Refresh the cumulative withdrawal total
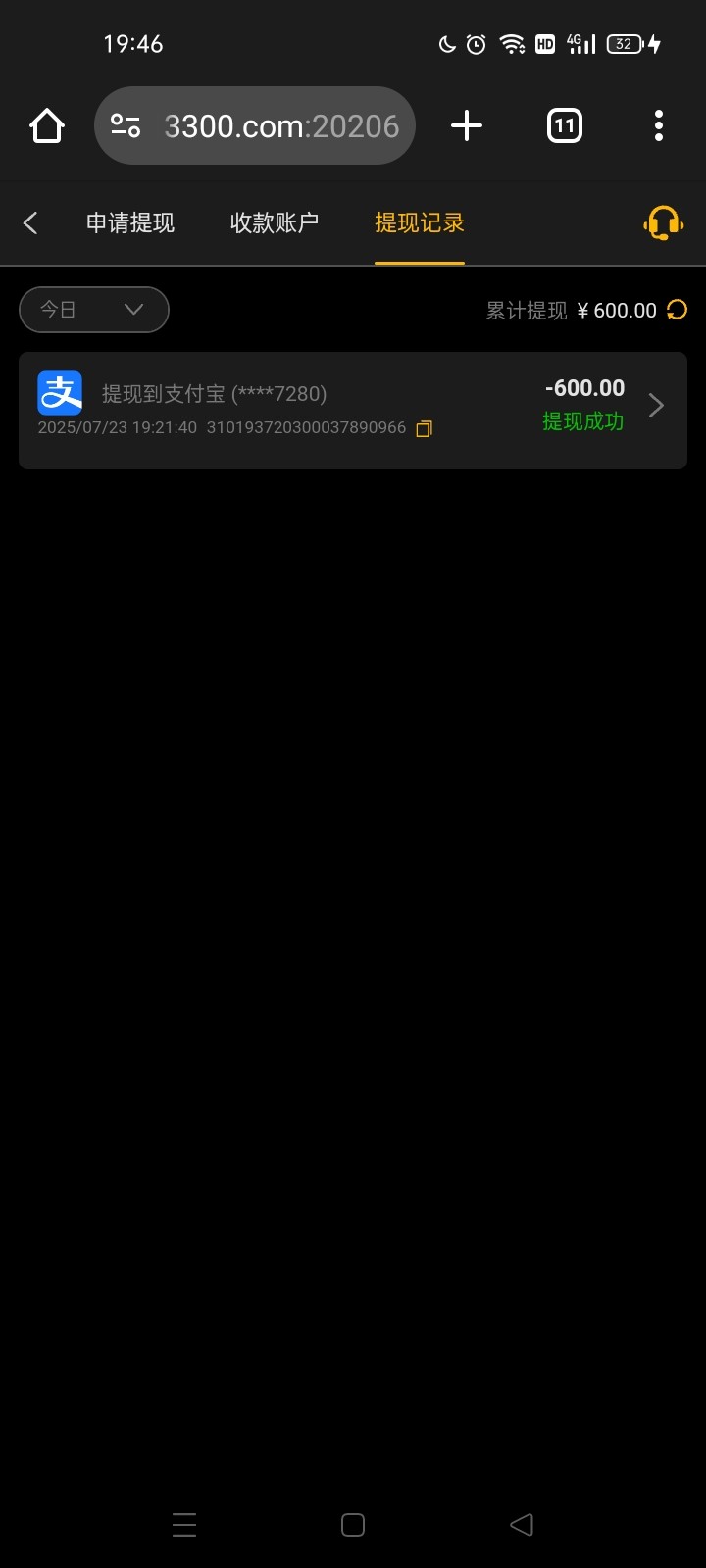This screenshot has width=706, height=1568. (677, 310)
